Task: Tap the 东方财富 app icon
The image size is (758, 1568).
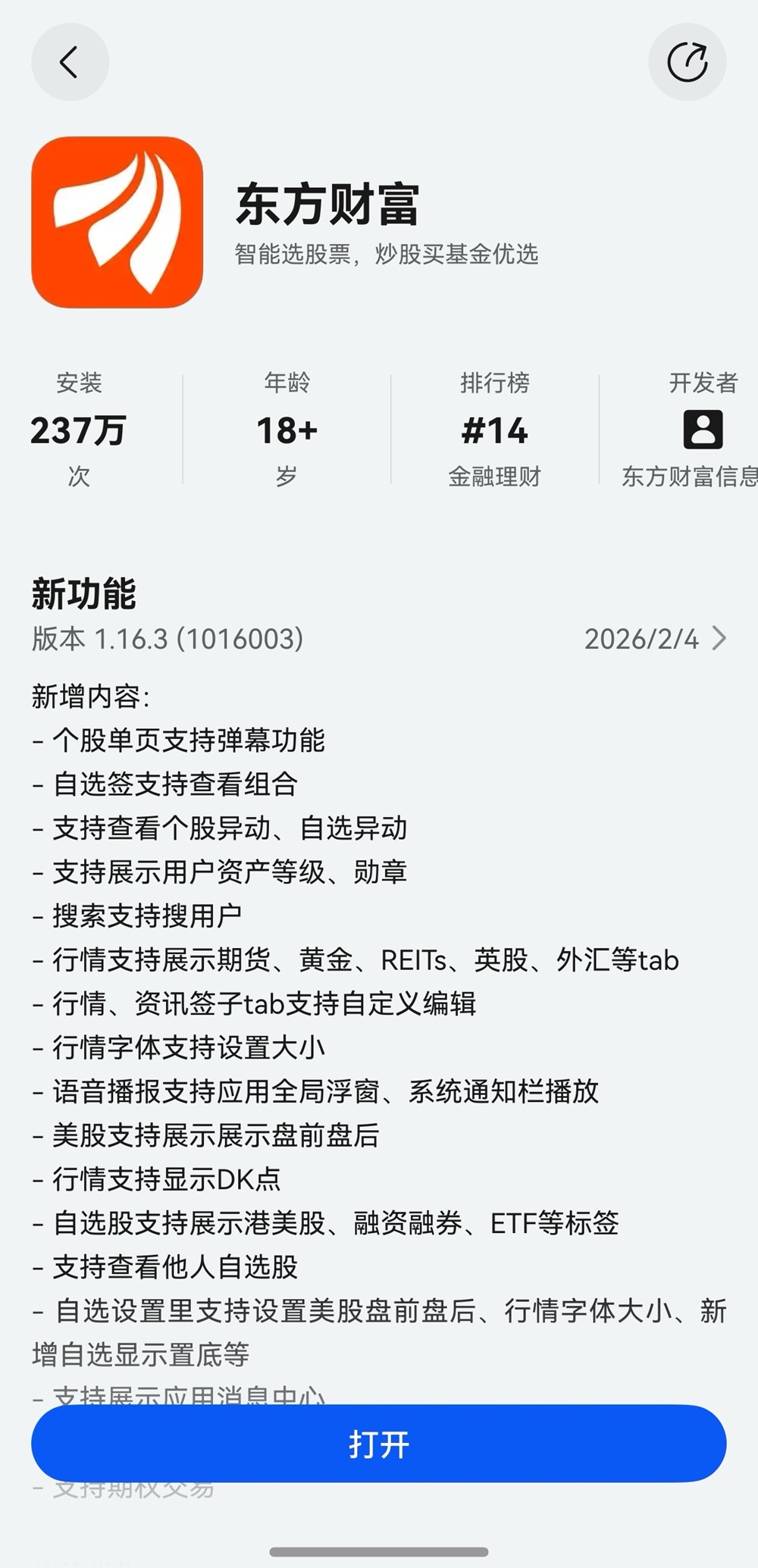Action: click(x=115, y=221)
